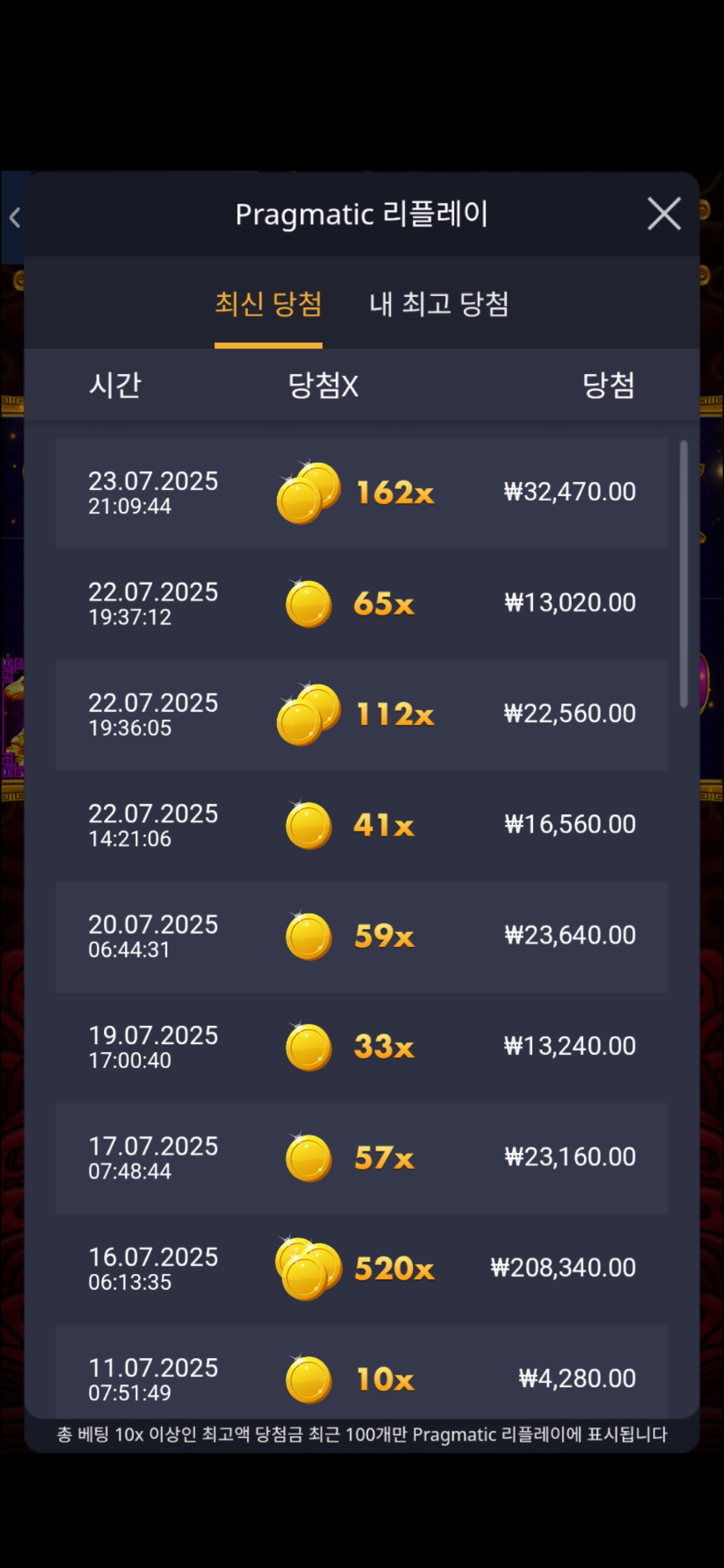The image size is (724, 1568).
Task: Select the 최신 당첨 tab
Action: [268, 304]
